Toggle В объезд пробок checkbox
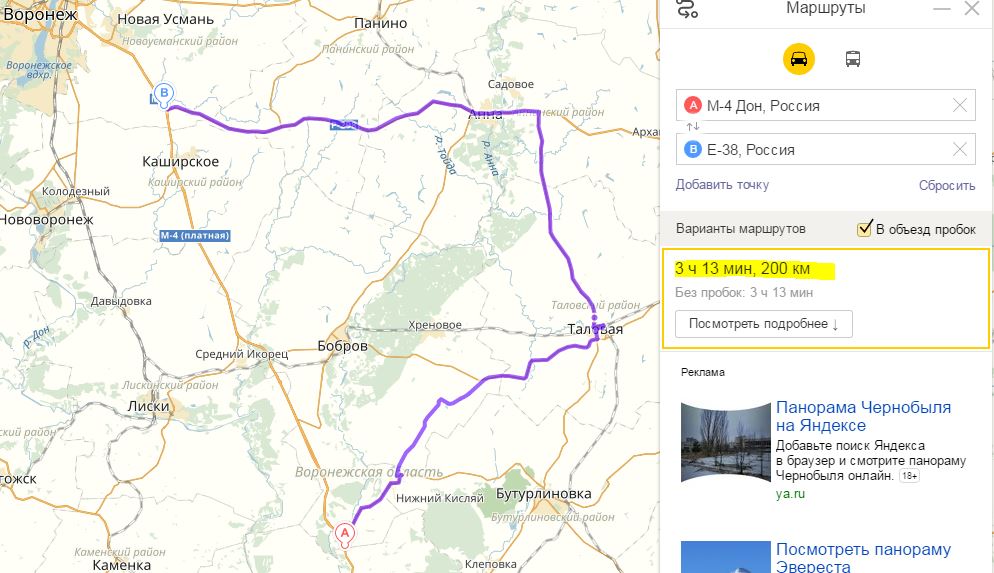The width and height of the screenshot is (994, 573). (x=866, y=229)
